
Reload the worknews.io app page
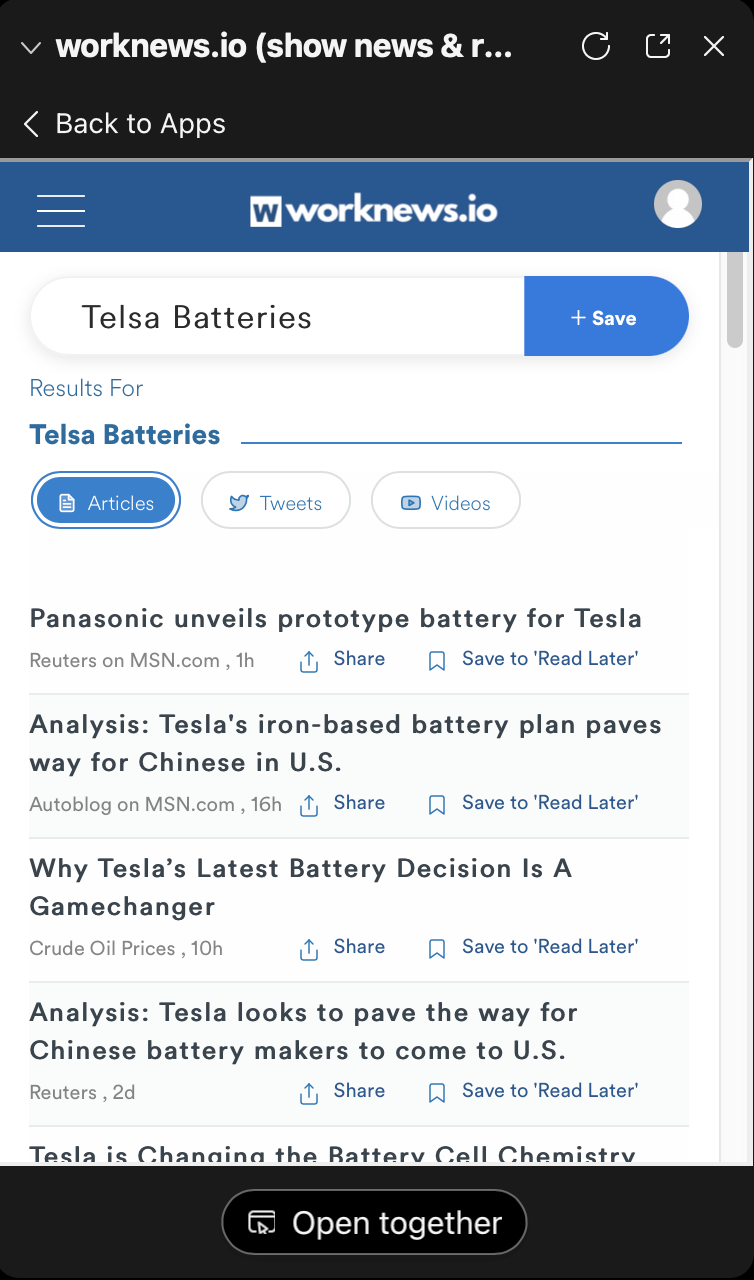pyautogui.click(x=596, y=46)
